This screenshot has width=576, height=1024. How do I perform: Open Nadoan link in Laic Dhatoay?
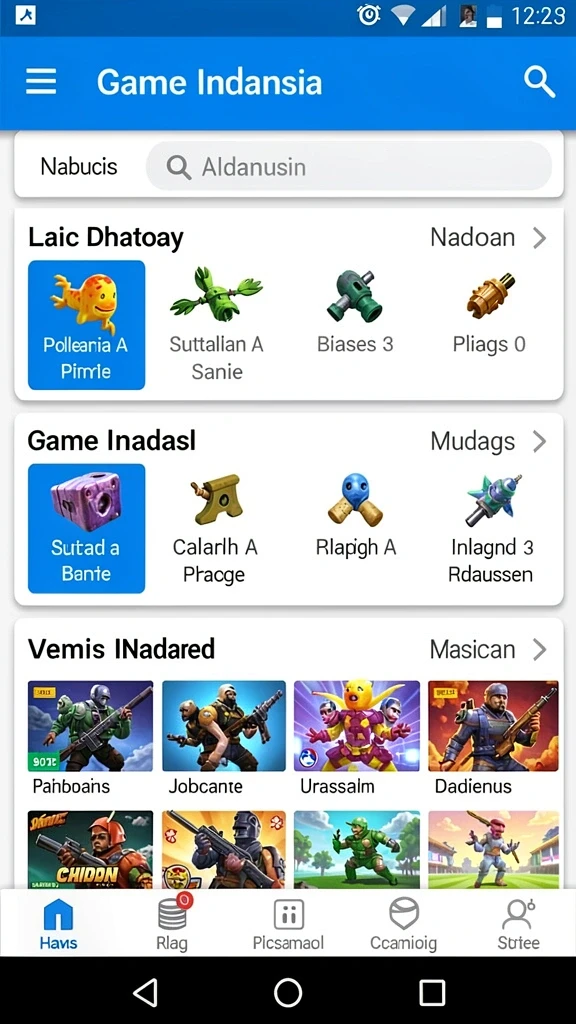(x=488, y=238)
